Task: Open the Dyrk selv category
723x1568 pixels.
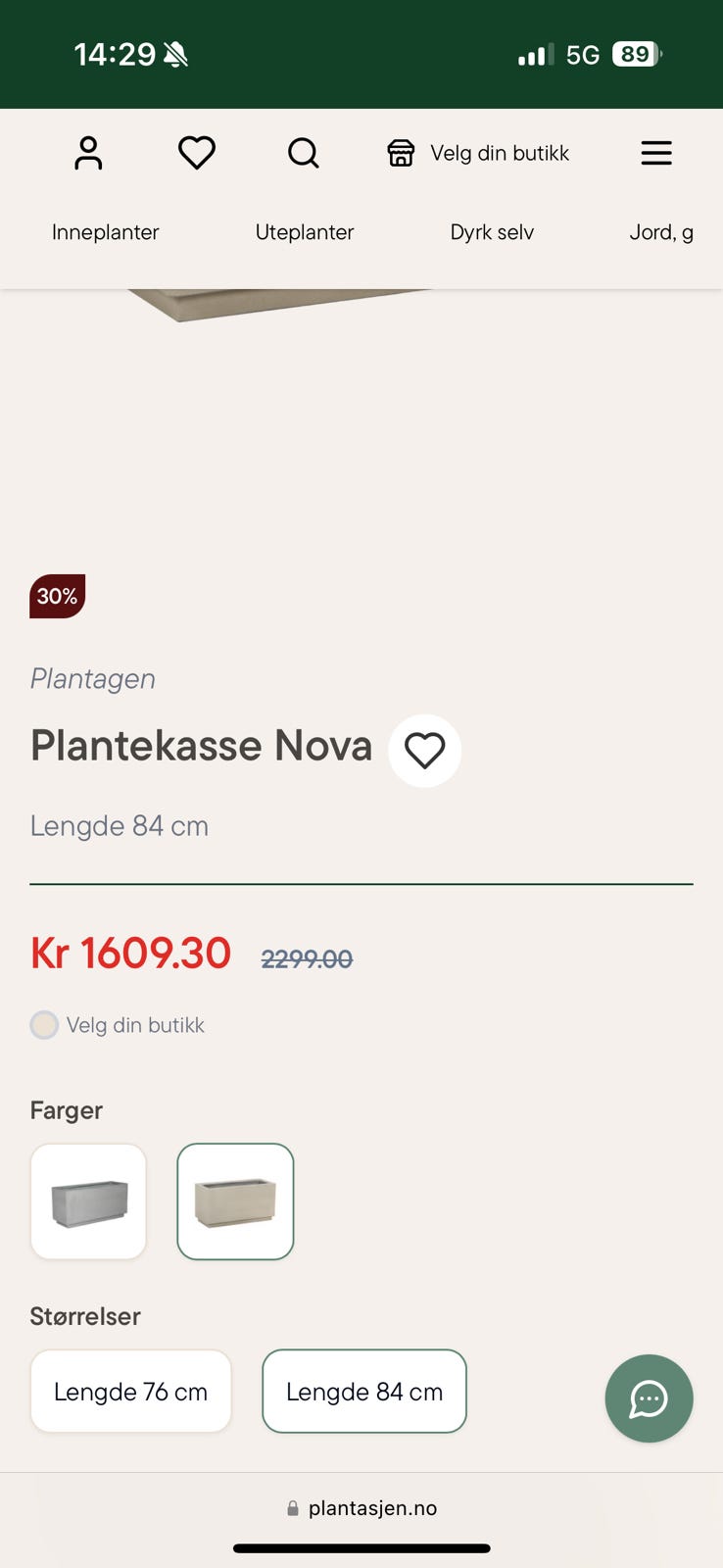Action: [x=492, y=232]
